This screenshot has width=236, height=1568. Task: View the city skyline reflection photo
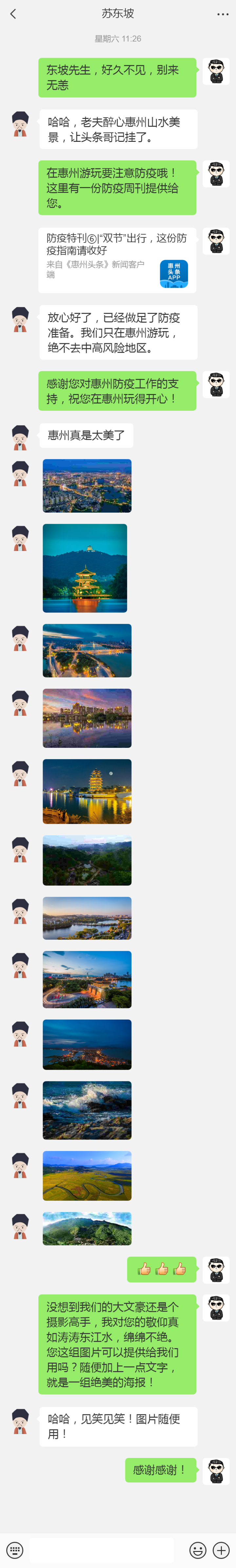87,718
